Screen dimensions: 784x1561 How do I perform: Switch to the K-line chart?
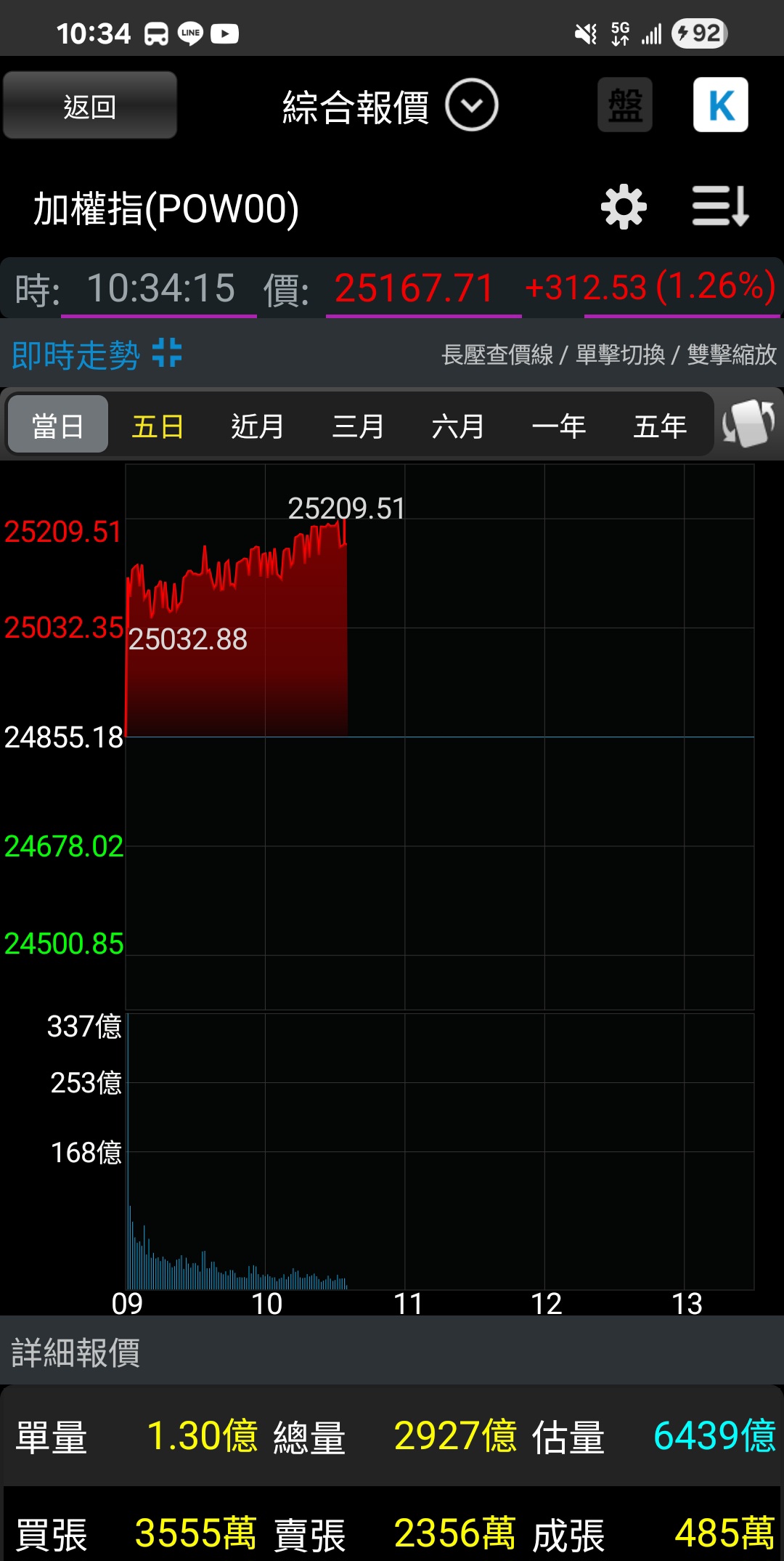(x=721, y=105)
